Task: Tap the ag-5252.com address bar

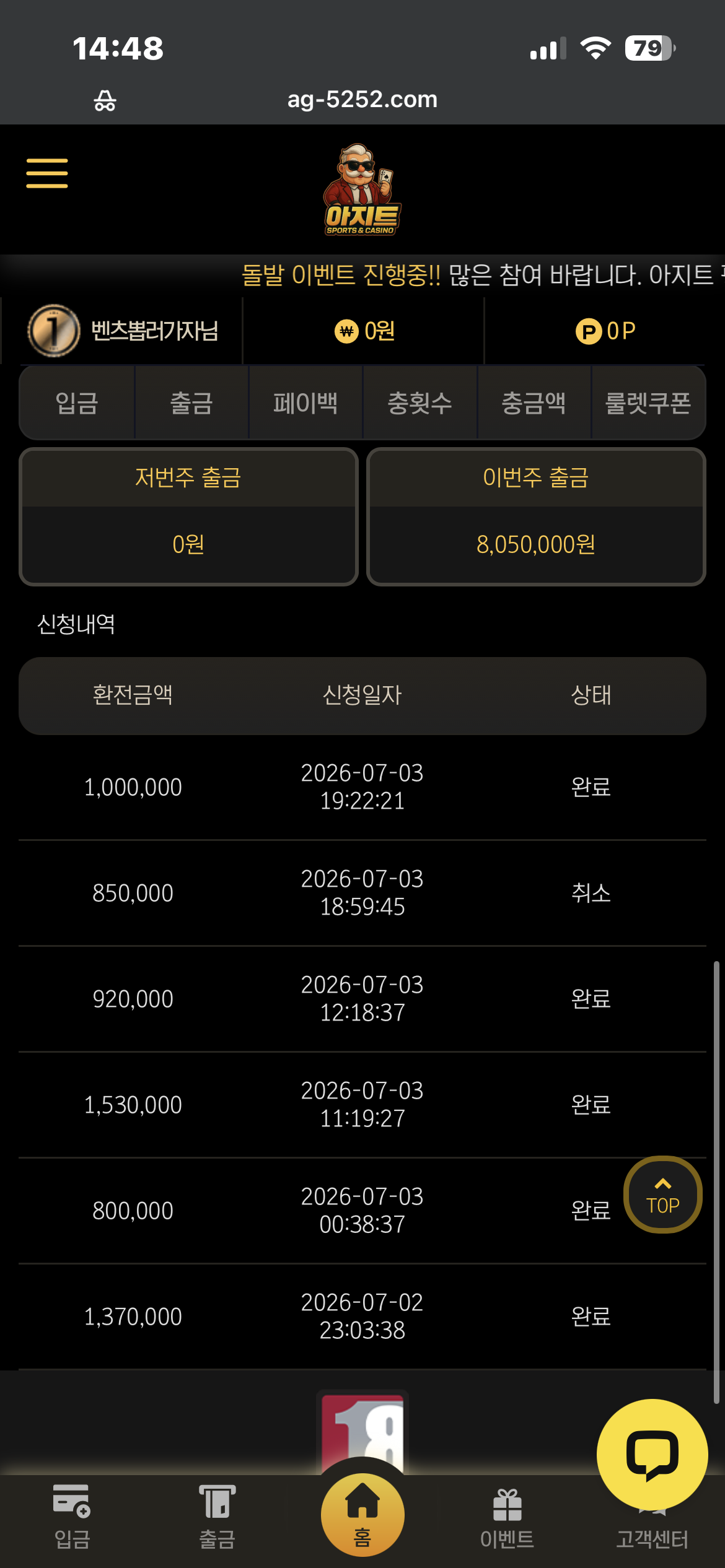Action: coord(362,99)
